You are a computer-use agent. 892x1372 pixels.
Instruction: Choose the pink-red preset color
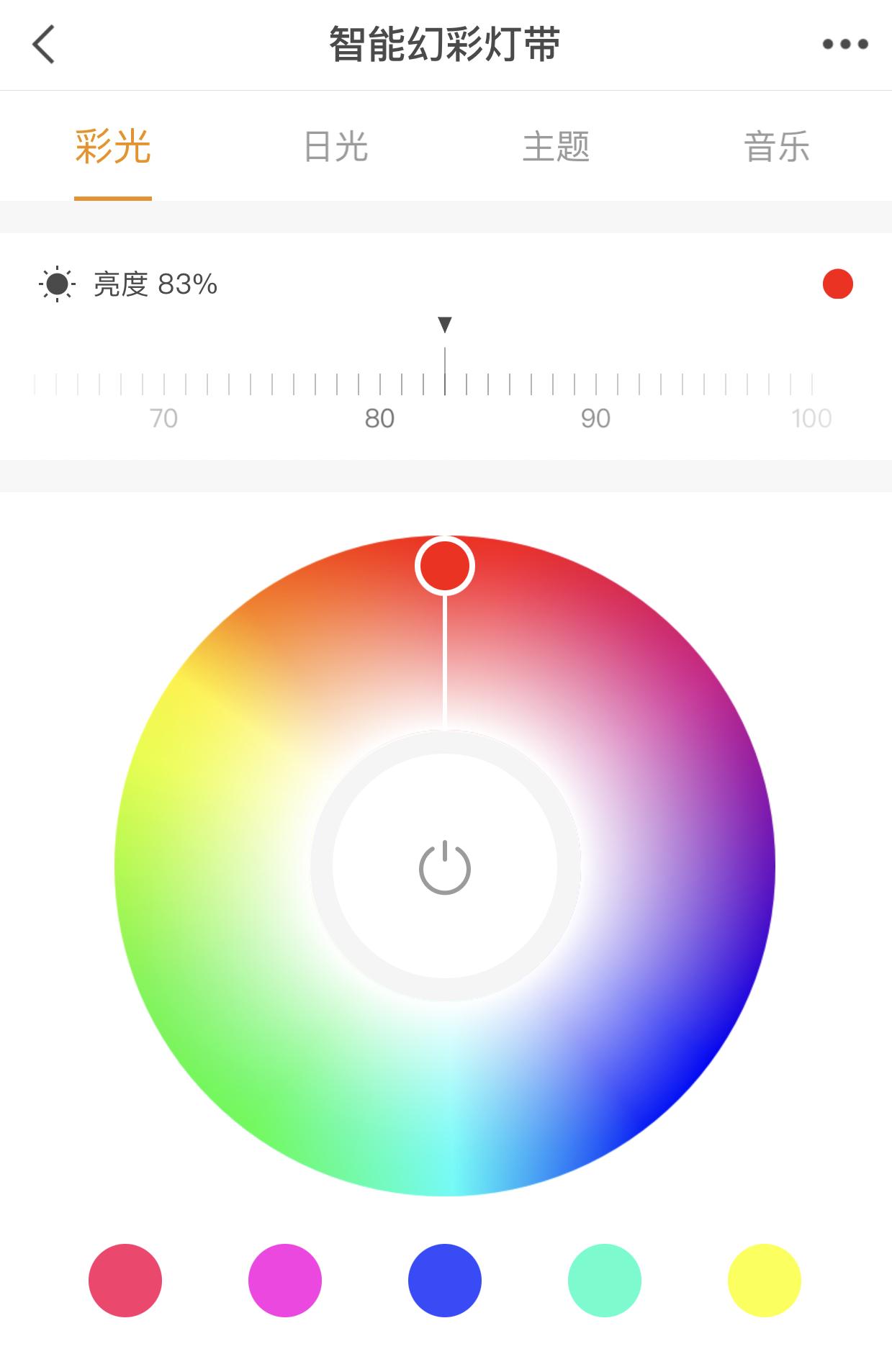pos(125,1281)
